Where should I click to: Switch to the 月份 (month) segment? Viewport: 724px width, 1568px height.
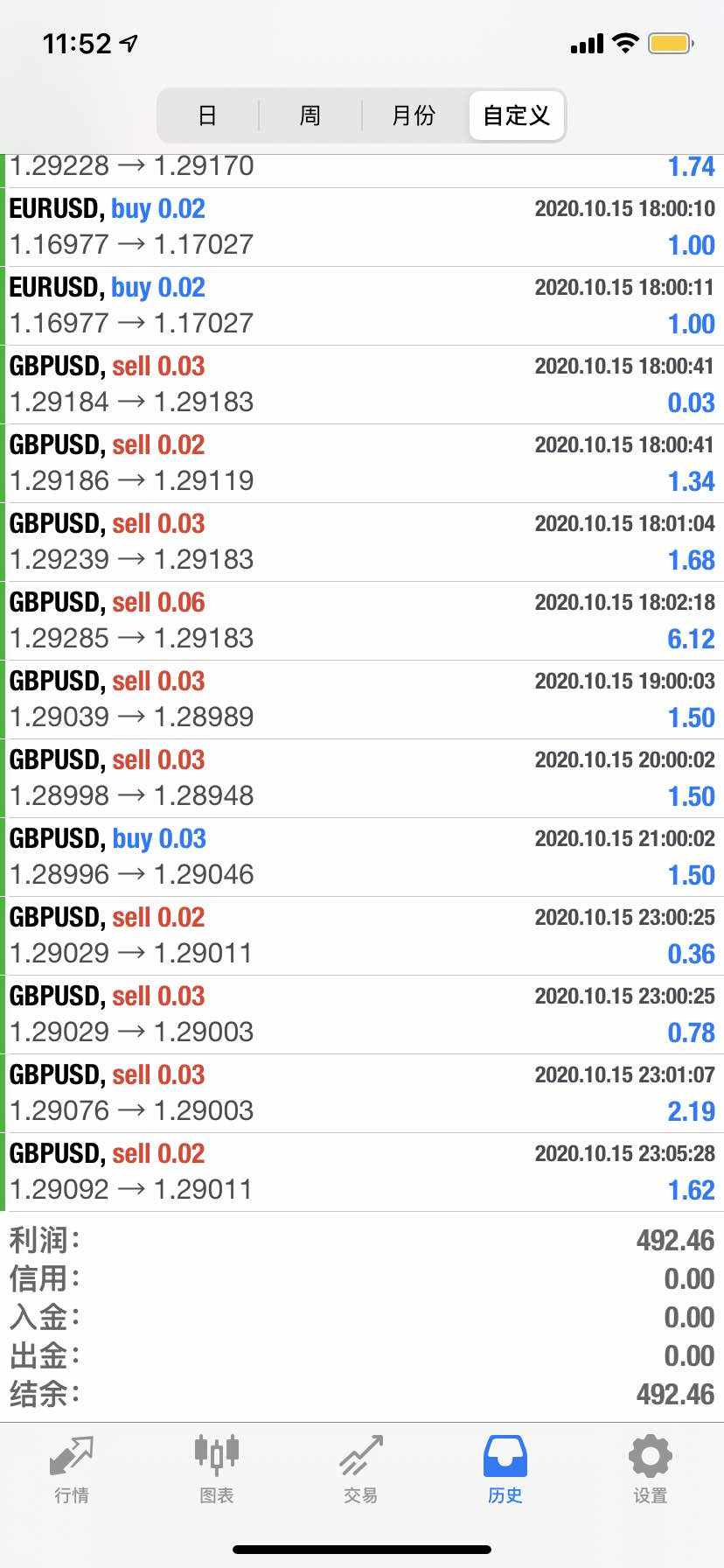[x=414, y=115]
